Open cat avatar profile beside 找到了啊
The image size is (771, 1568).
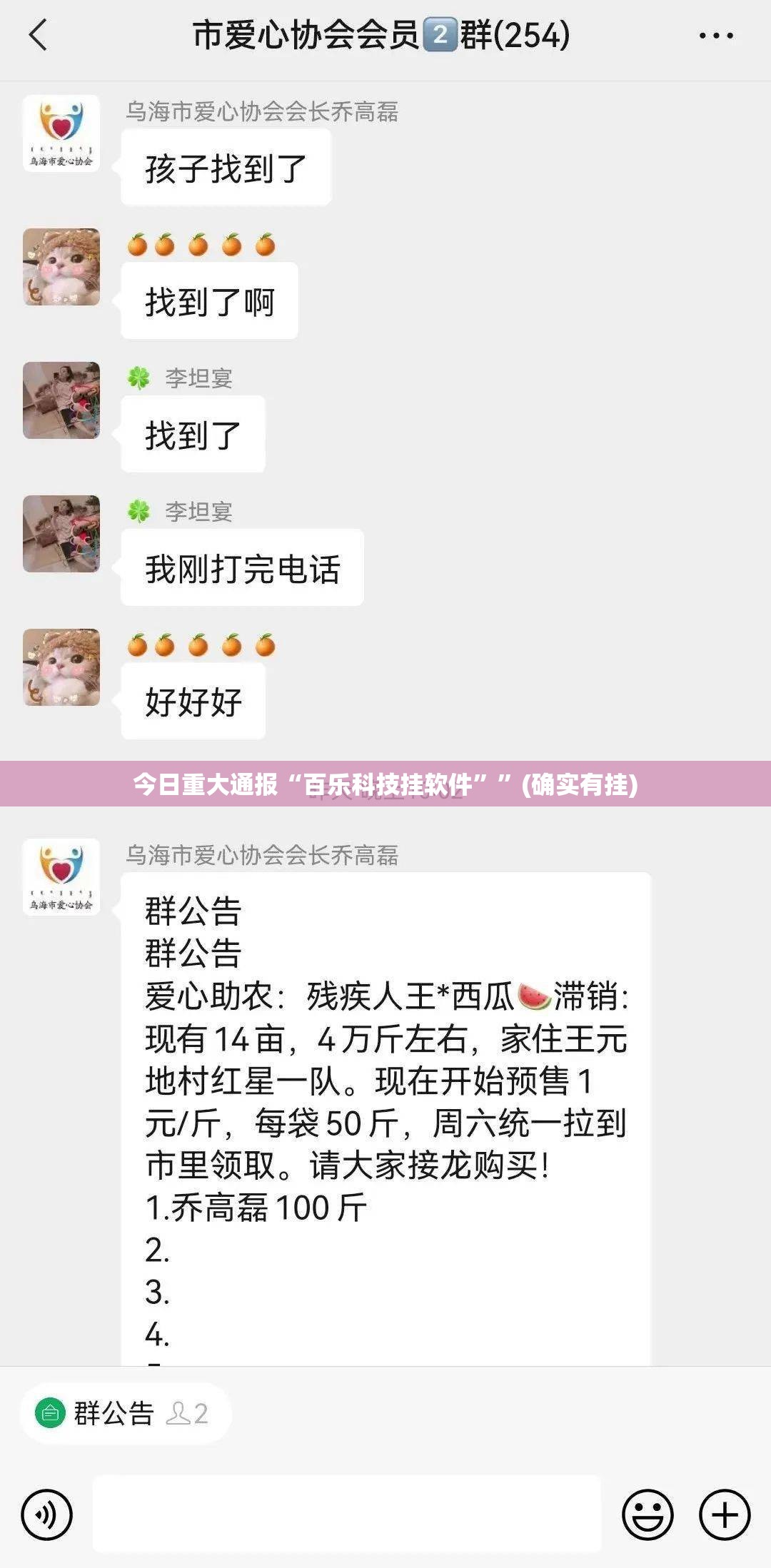click(61, 267)
